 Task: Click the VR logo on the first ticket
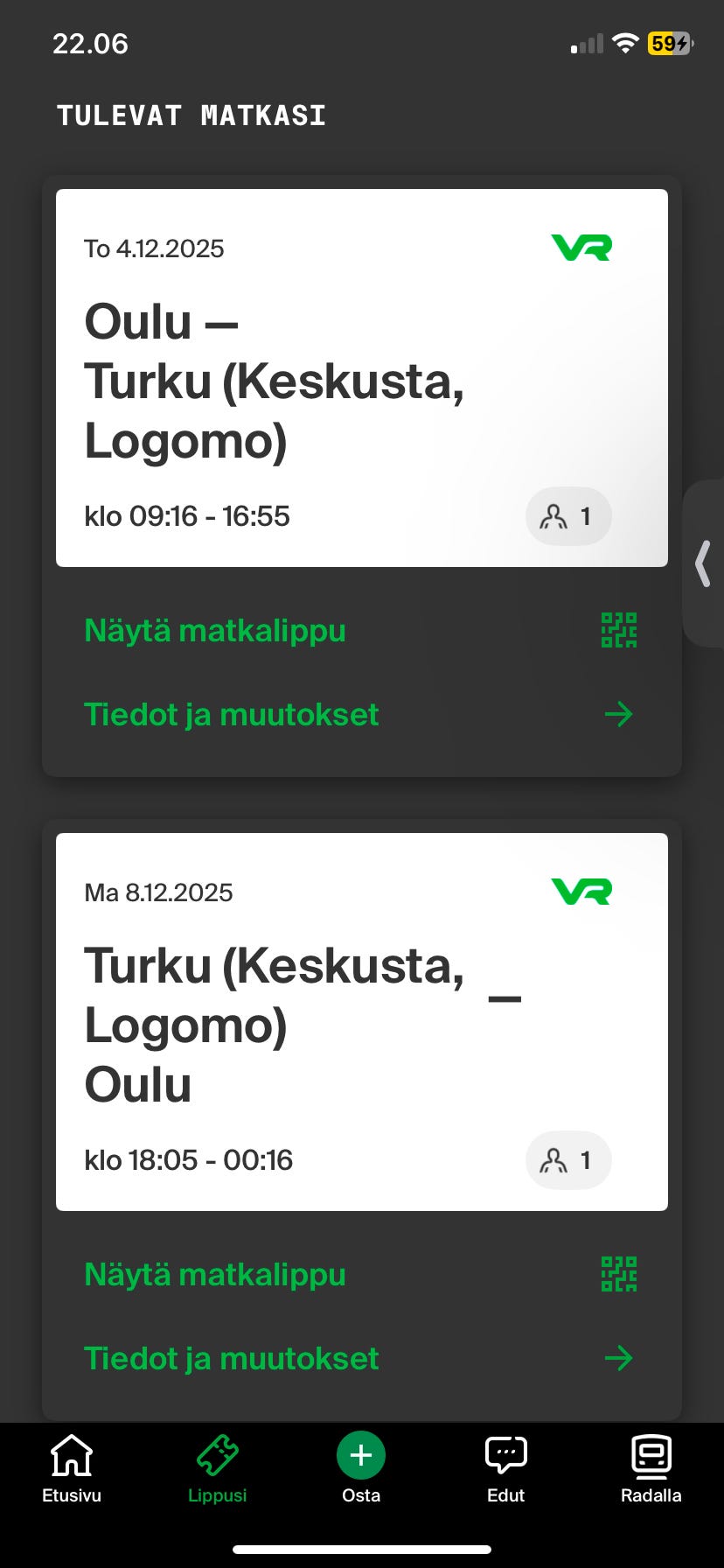click(581, 249)
